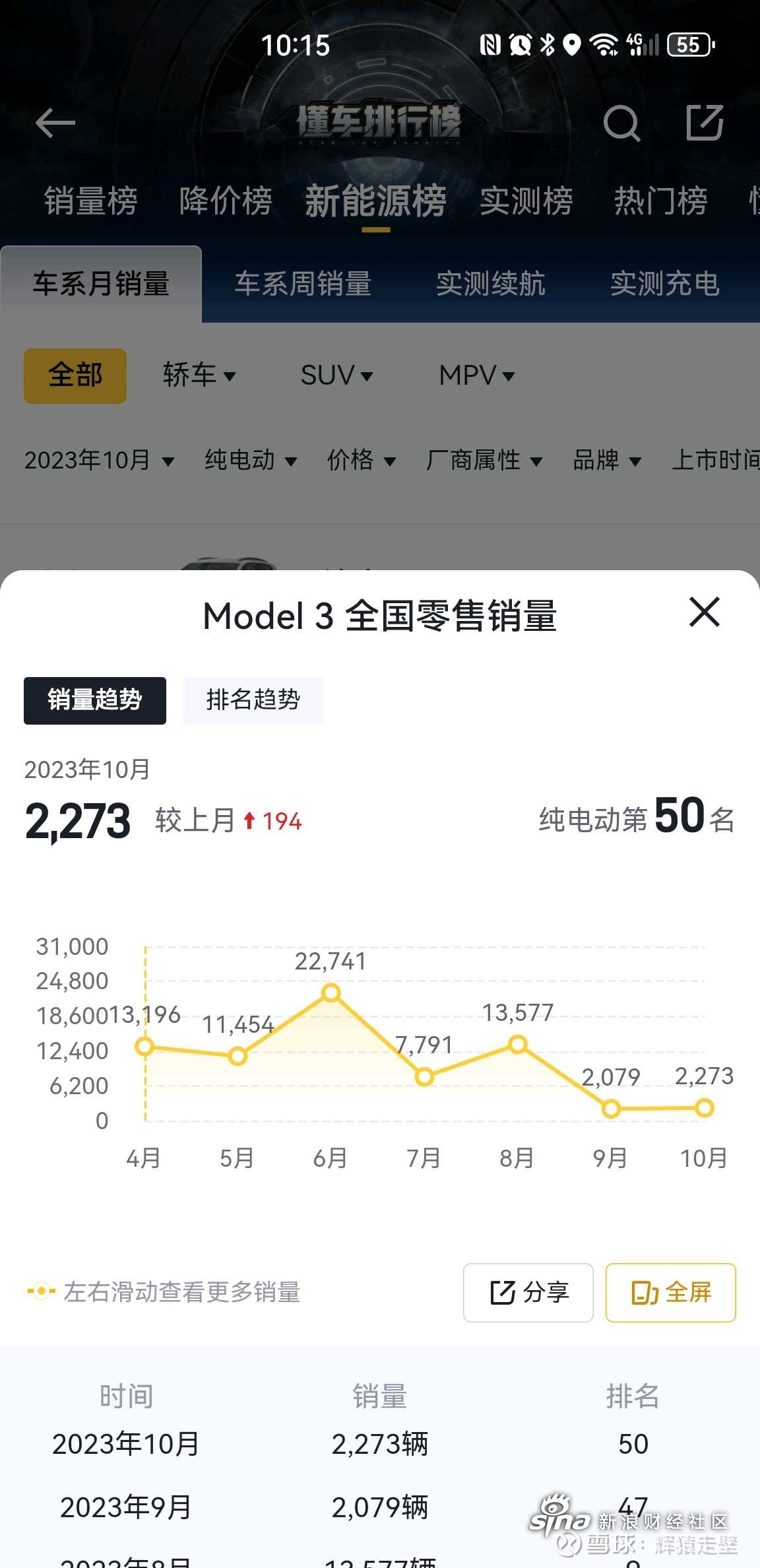Viewport: 760px width, 1568px height.
Task: Switch to 排名趋势 tab
Action: (x=253, y=700)
